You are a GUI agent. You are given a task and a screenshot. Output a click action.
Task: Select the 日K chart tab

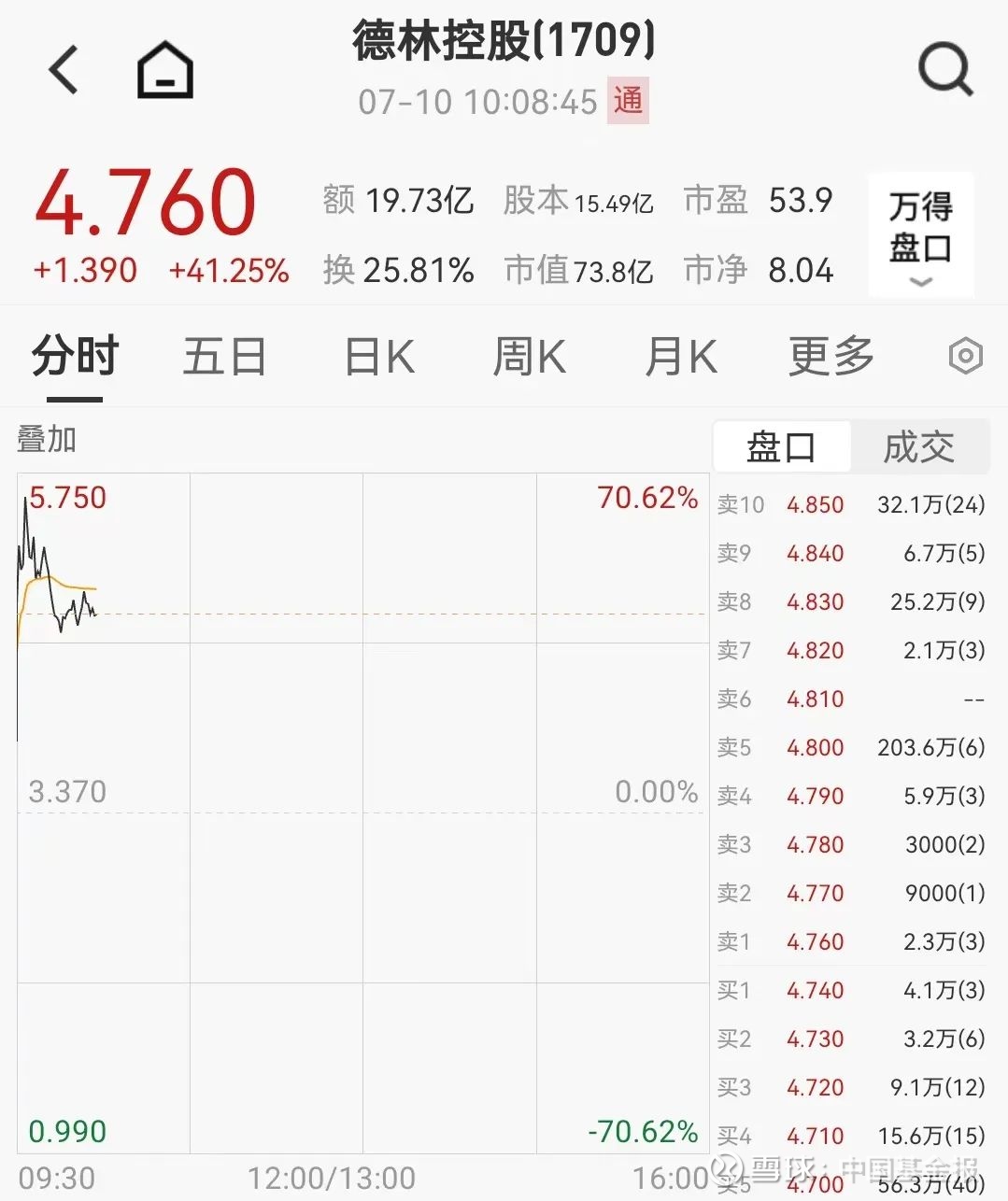(379, 357)
